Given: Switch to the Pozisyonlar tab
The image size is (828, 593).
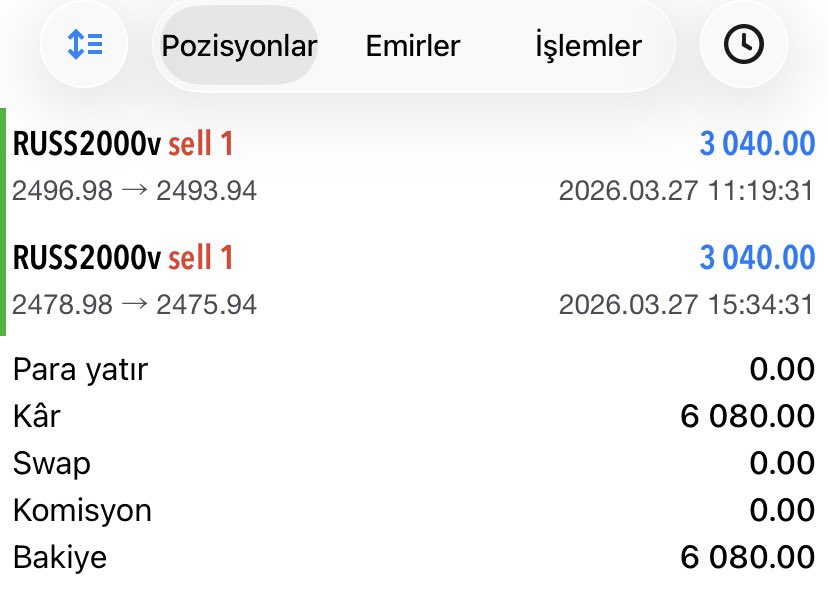Looking at the screenshot, I should point(239,46).
